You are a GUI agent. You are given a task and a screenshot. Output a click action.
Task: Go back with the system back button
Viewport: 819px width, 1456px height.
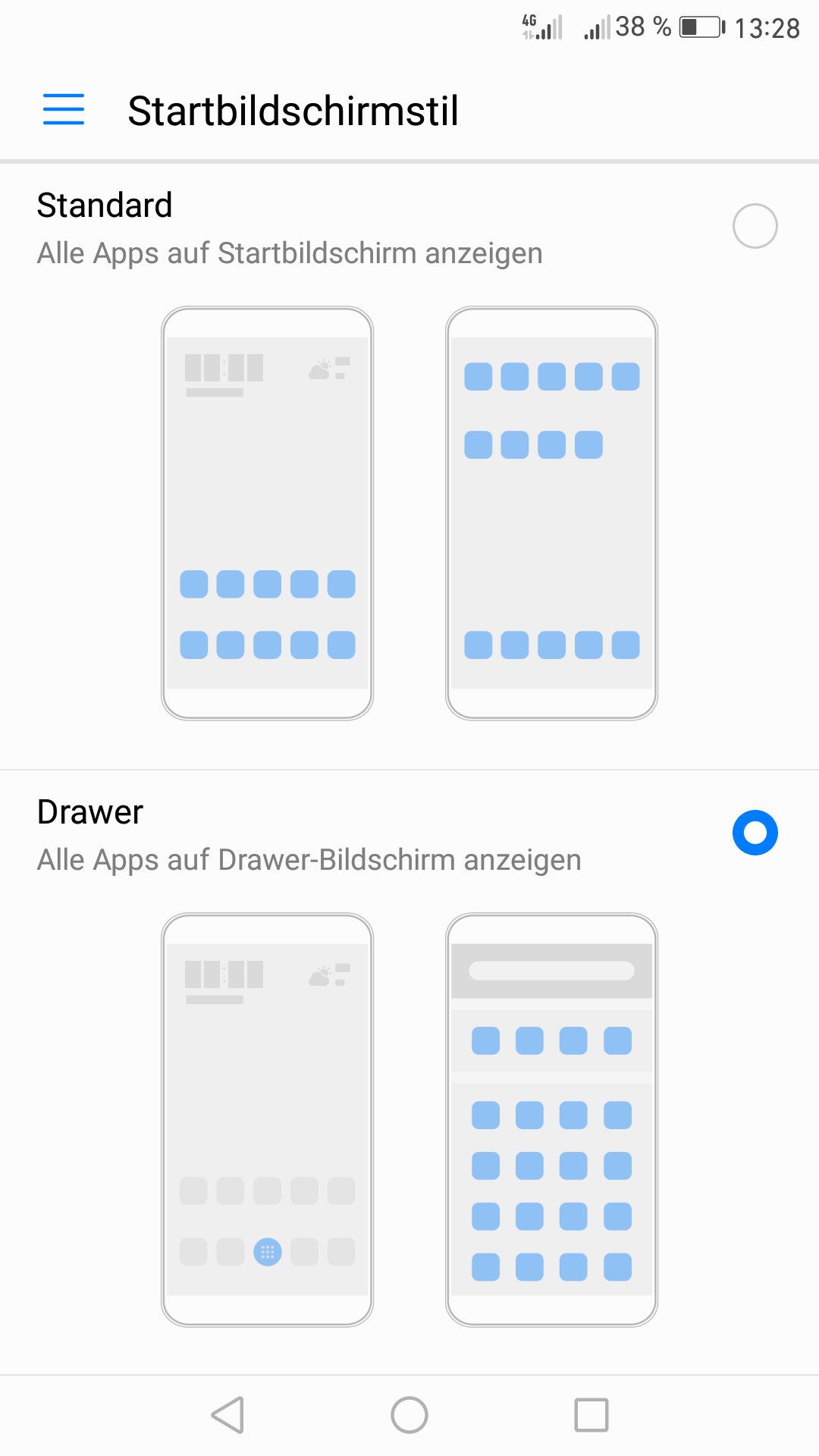click(x=227, y=1415)
